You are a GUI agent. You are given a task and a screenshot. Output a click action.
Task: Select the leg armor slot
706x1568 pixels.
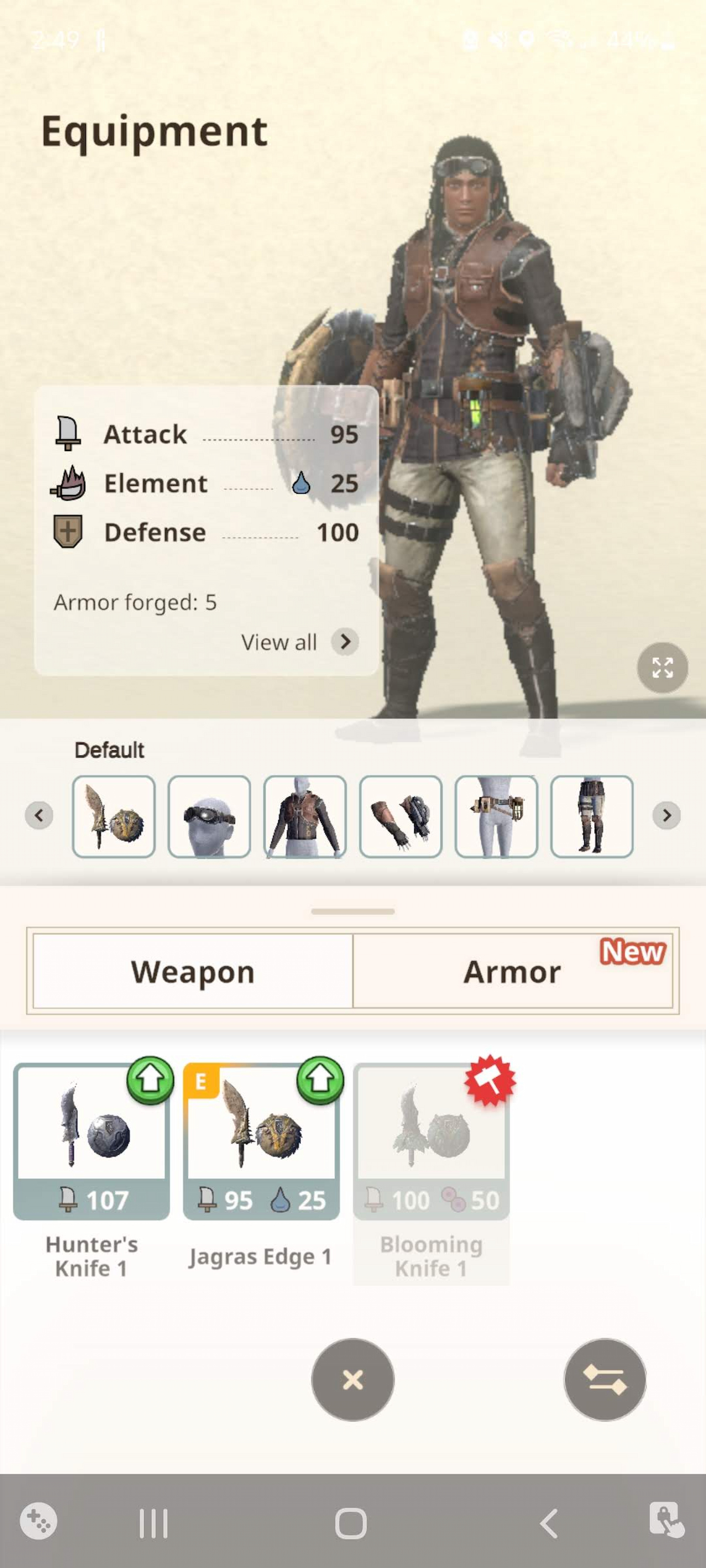coord(591,816)
